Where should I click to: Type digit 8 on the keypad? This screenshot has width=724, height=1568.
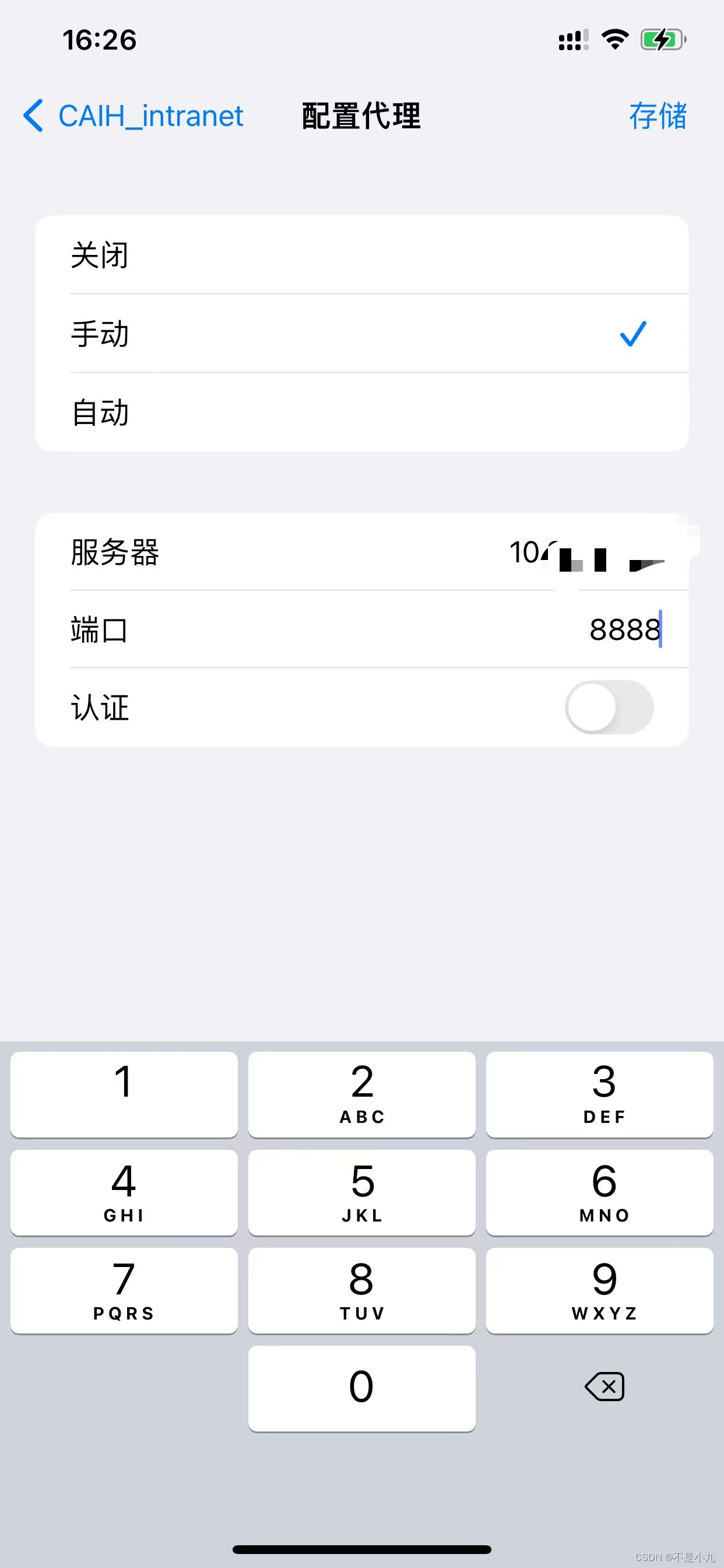(361, 1290)
